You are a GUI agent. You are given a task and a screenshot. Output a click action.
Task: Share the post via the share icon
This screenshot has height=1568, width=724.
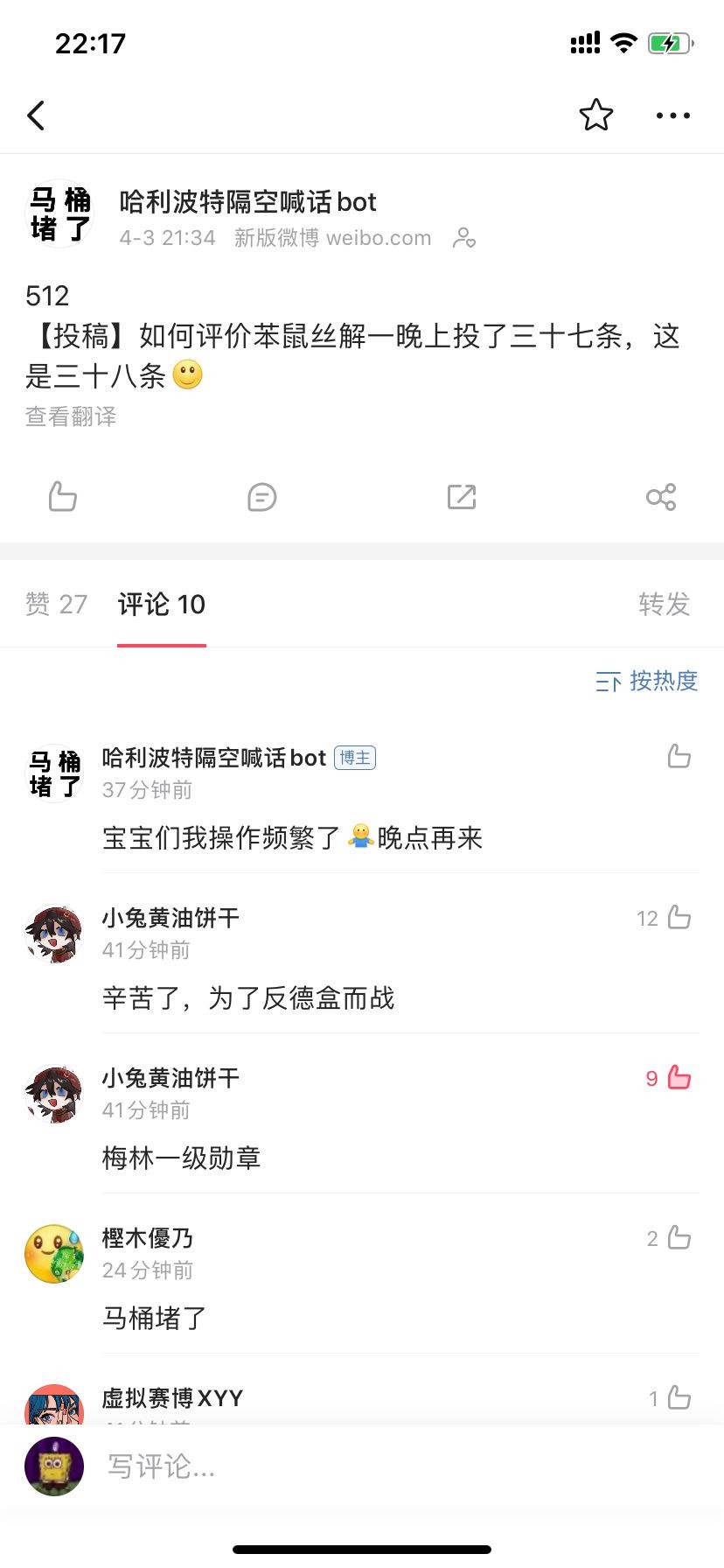661,497
